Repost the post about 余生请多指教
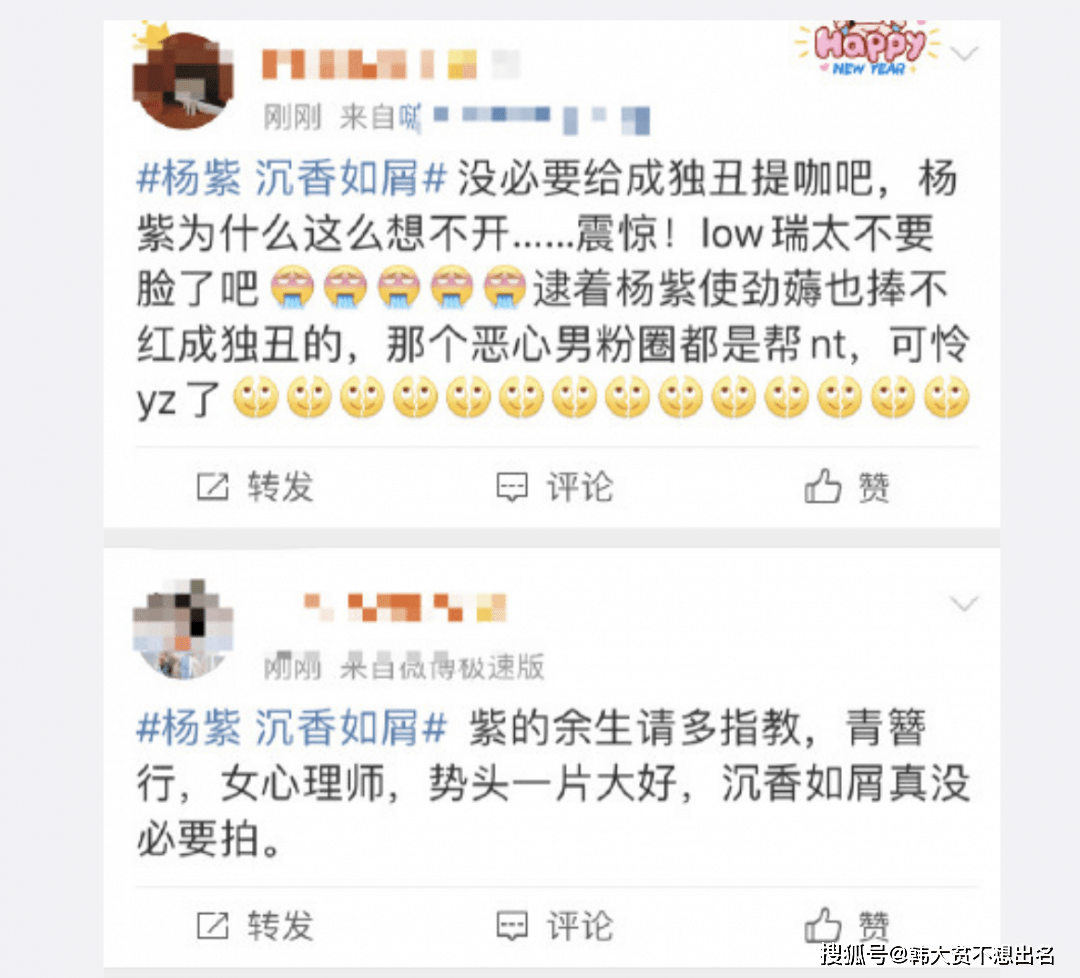The width and height of the screenshot is (1080, 978). point(255,925)
